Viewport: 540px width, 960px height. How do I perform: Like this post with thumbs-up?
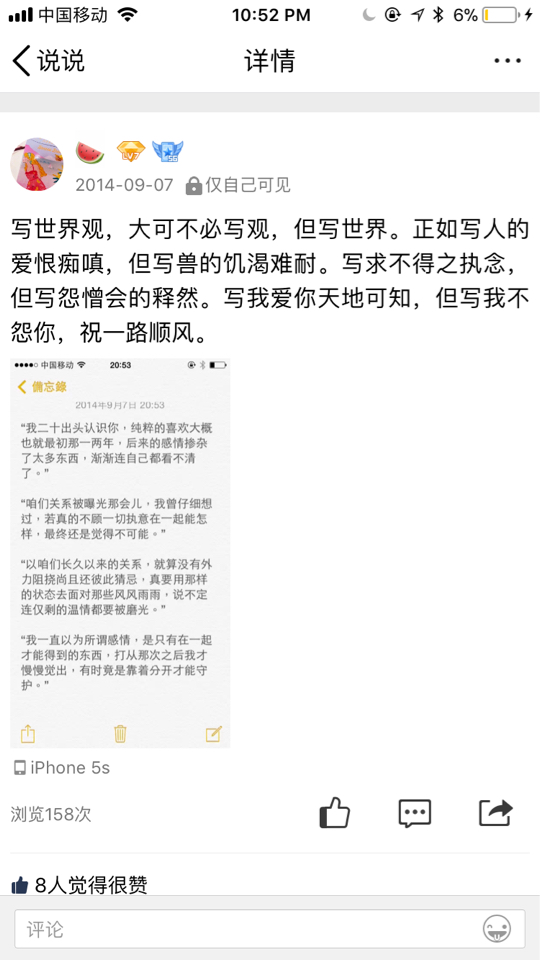click(x=335, y=813)
